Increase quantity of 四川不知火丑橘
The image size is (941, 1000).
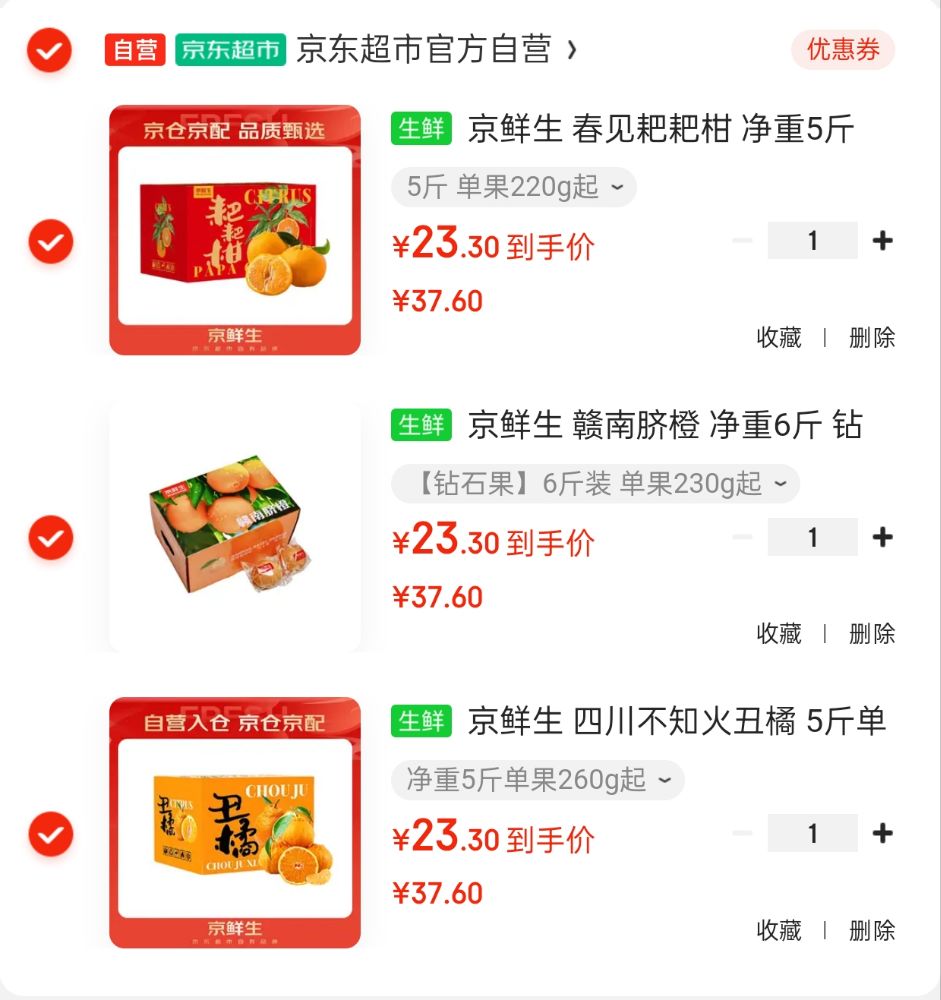click(x=882, y=833)
